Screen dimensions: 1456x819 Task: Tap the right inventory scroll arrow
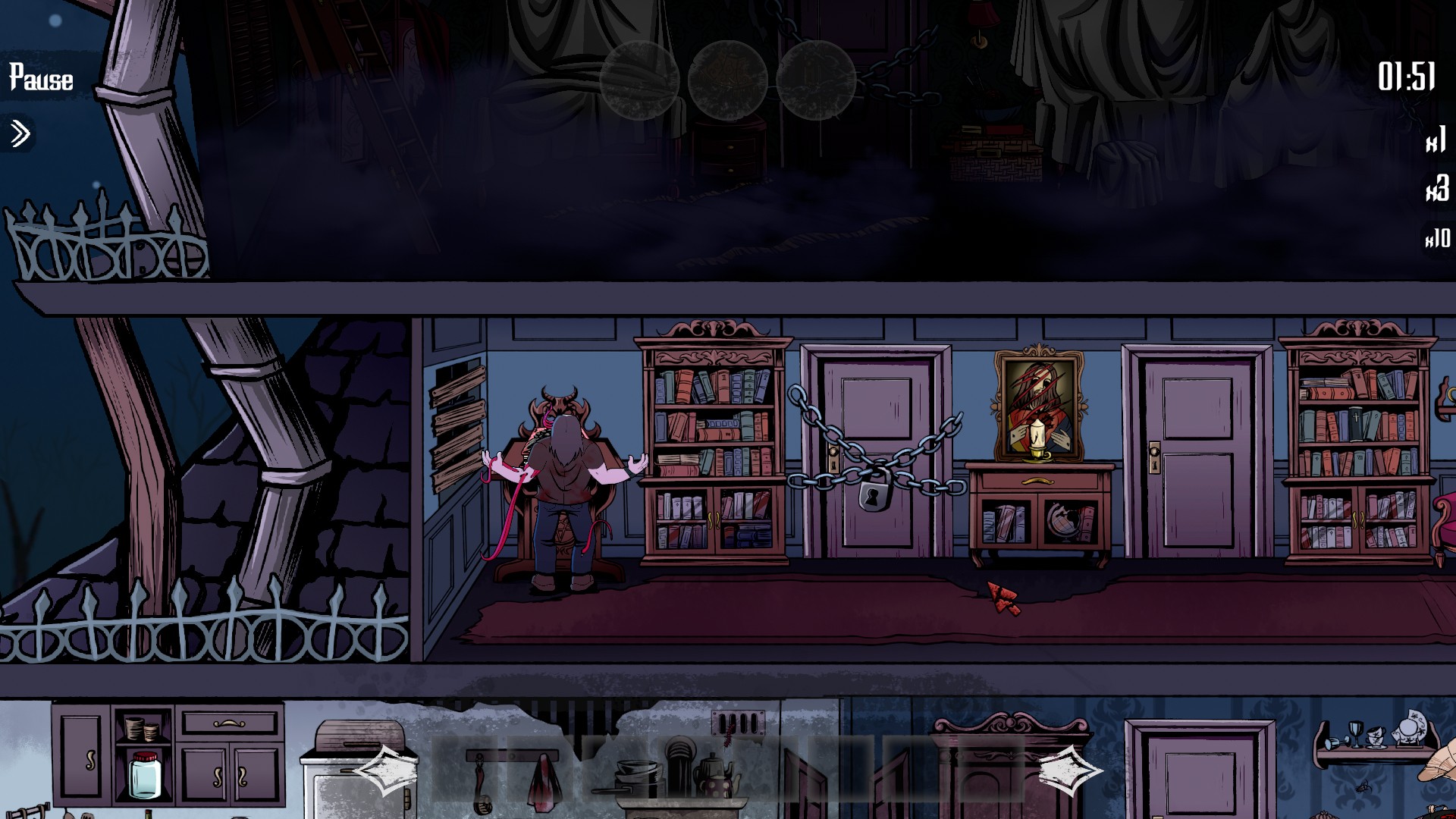pyautogui.click(x=1069, y=770)
